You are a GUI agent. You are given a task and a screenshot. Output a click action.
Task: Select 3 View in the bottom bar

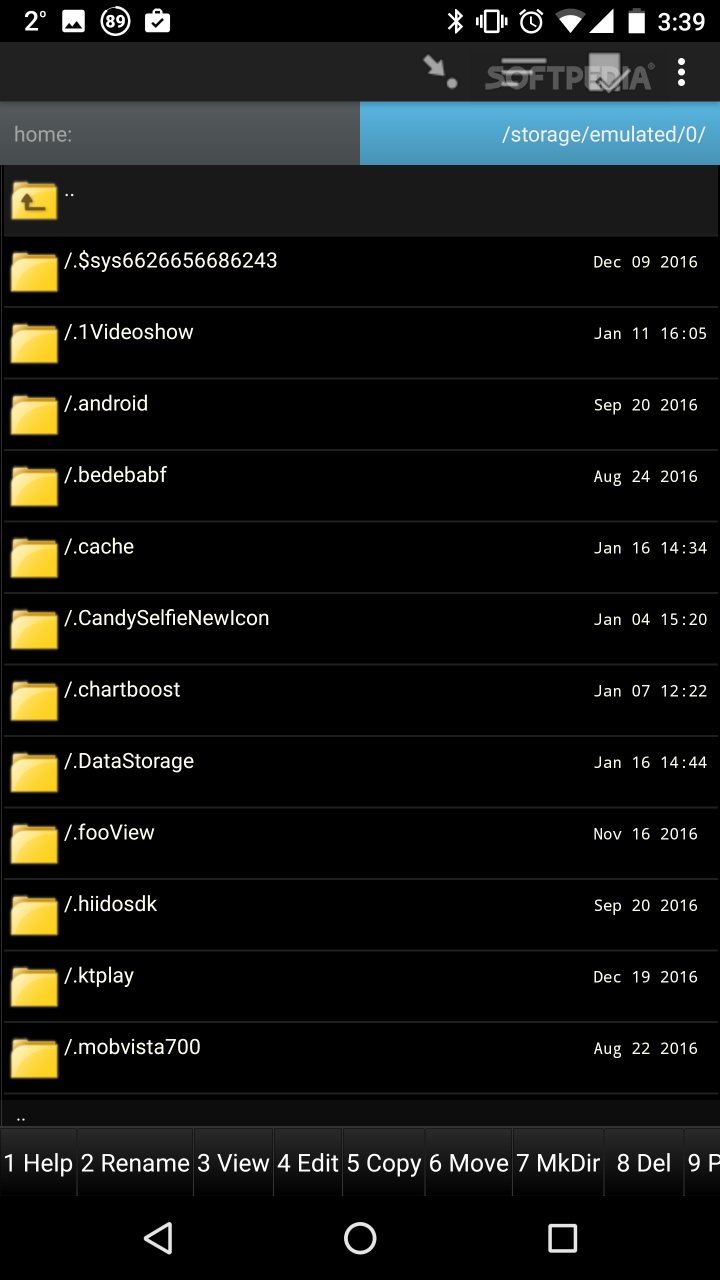[233, 1163]
